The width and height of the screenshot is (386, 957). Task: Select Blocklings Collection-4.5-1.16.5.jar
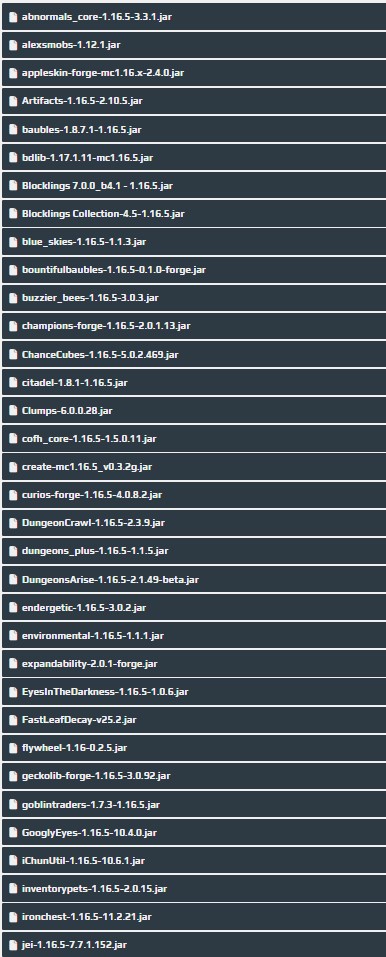[194, 214]
